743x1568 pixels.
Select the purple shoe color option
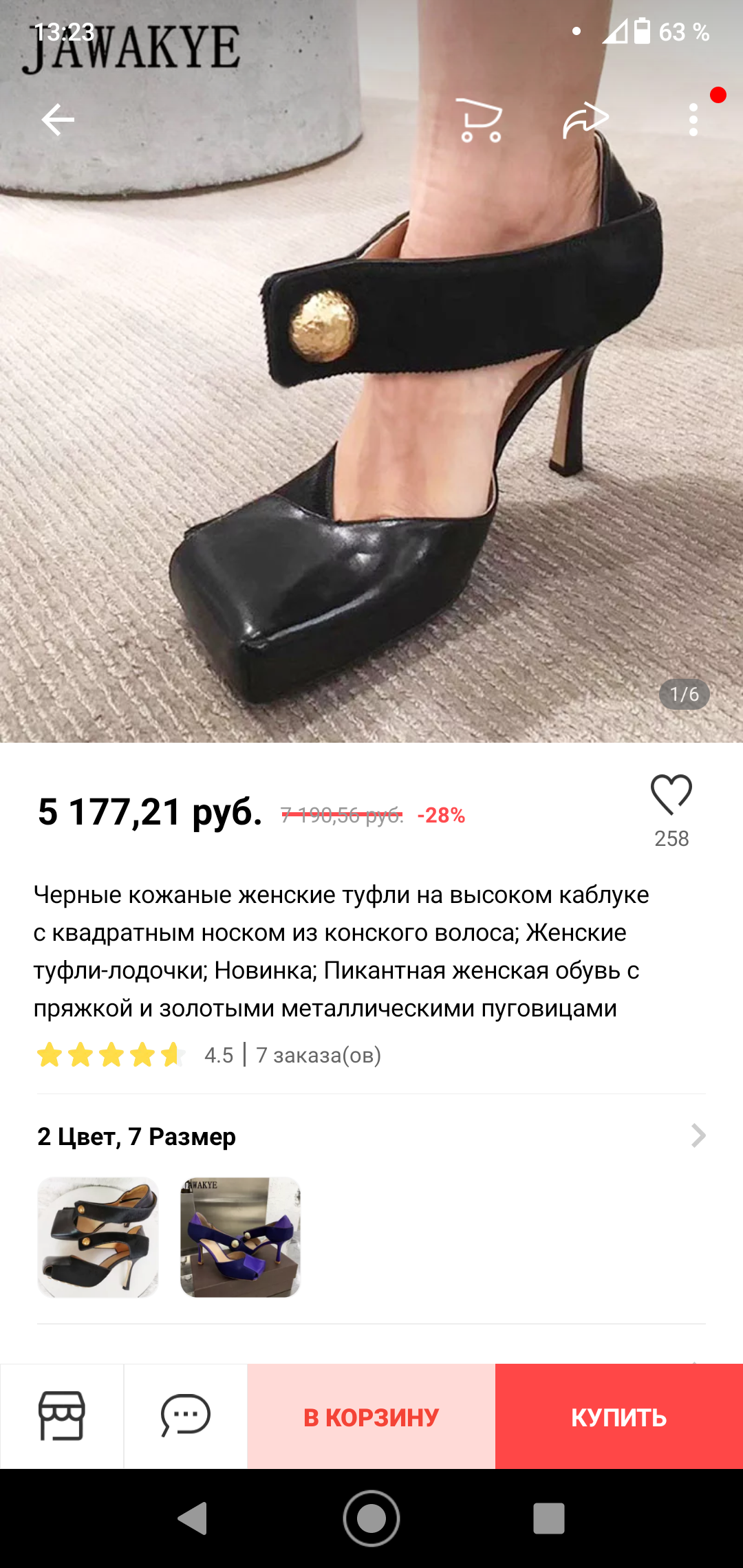coord(240,1237)
